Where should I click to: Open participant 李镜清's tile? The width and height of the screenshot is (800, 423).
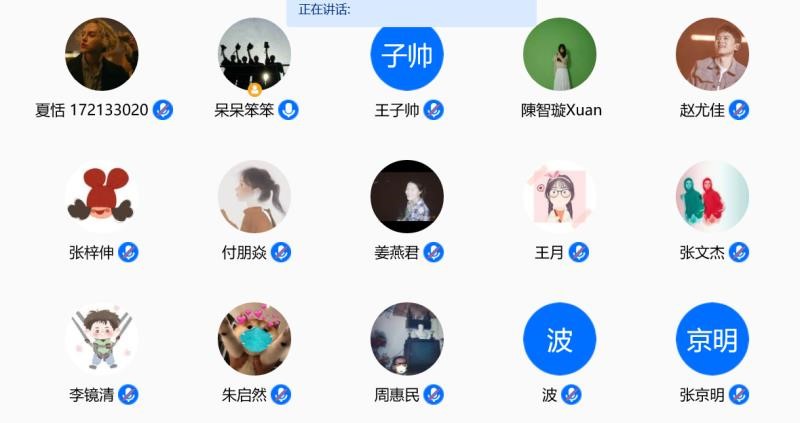click(102, 339)
